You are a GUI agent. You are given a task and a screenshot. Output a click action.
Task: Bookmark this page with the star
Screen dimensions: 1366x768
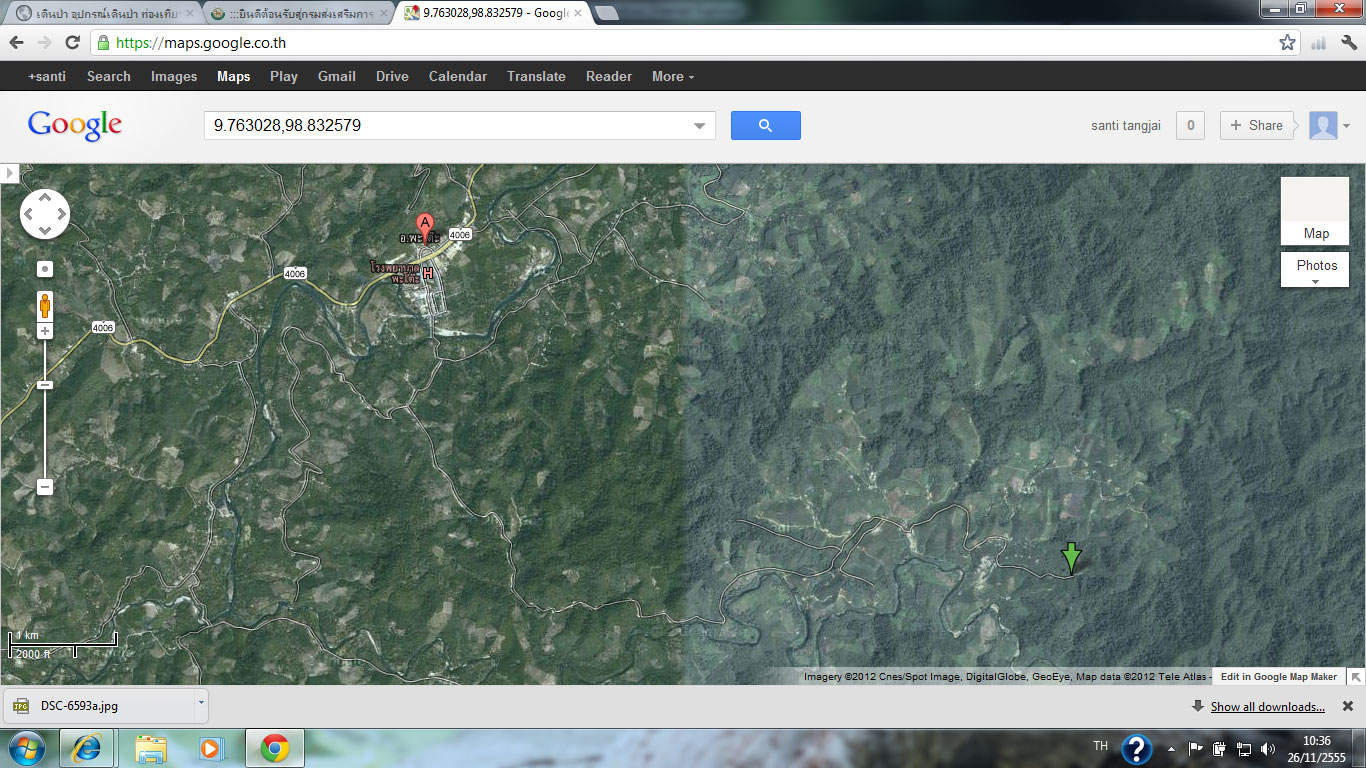coord(1287,43)
